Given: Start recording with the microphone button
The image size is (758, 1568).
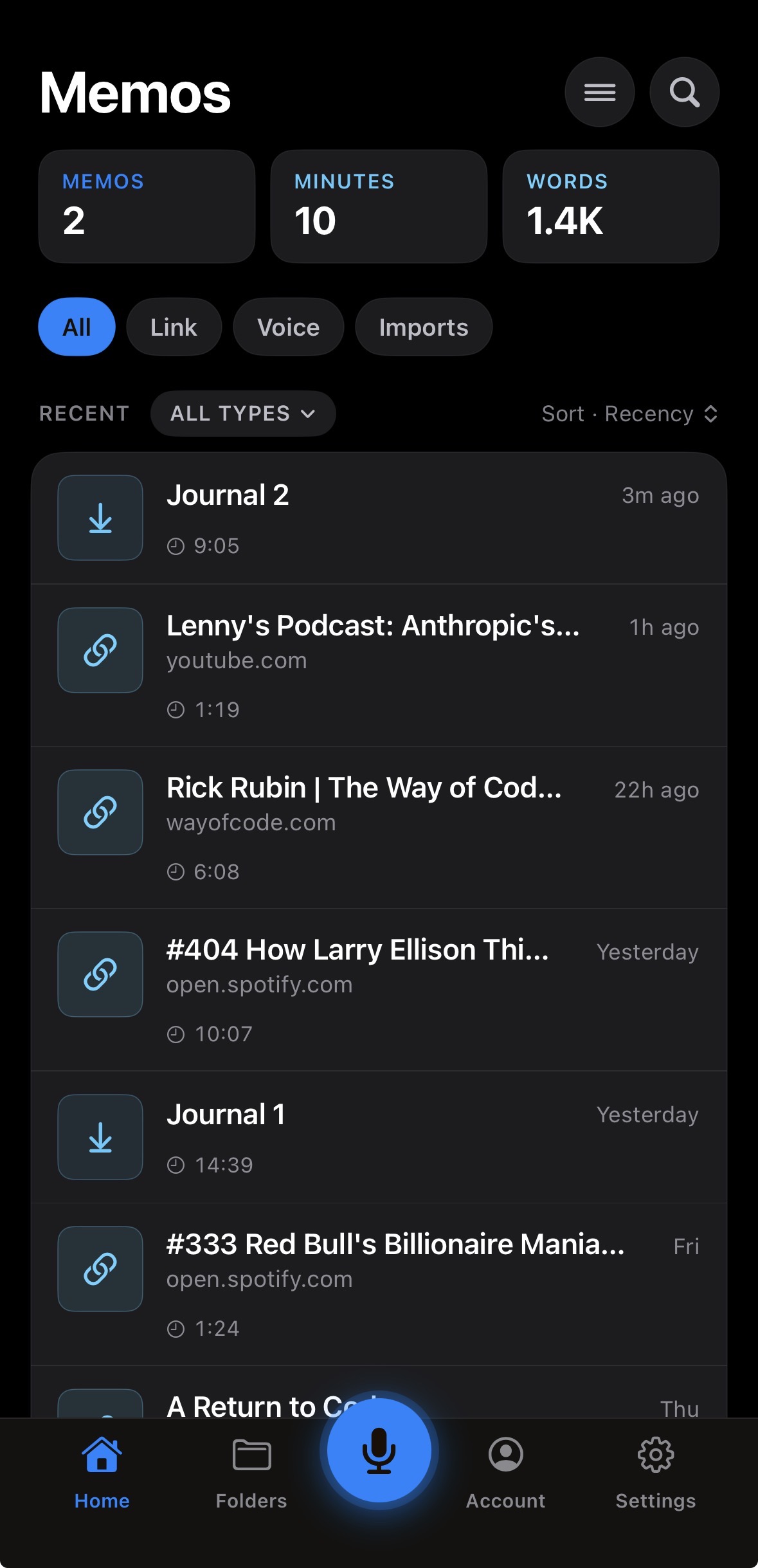Looking at the screenshot, I should pos(379,1450).
